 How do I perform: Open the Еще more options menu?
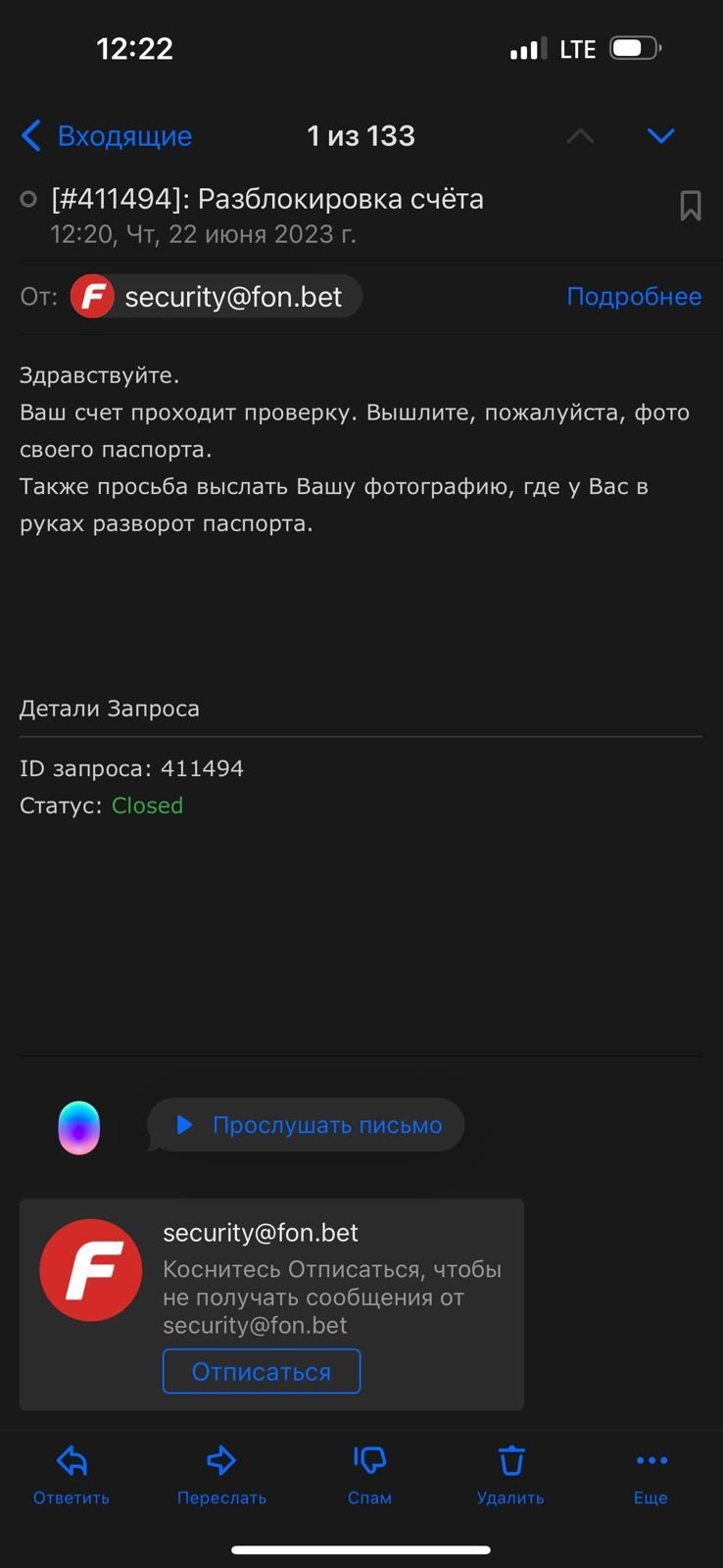pyautogui.click(x=651, y=1474)
